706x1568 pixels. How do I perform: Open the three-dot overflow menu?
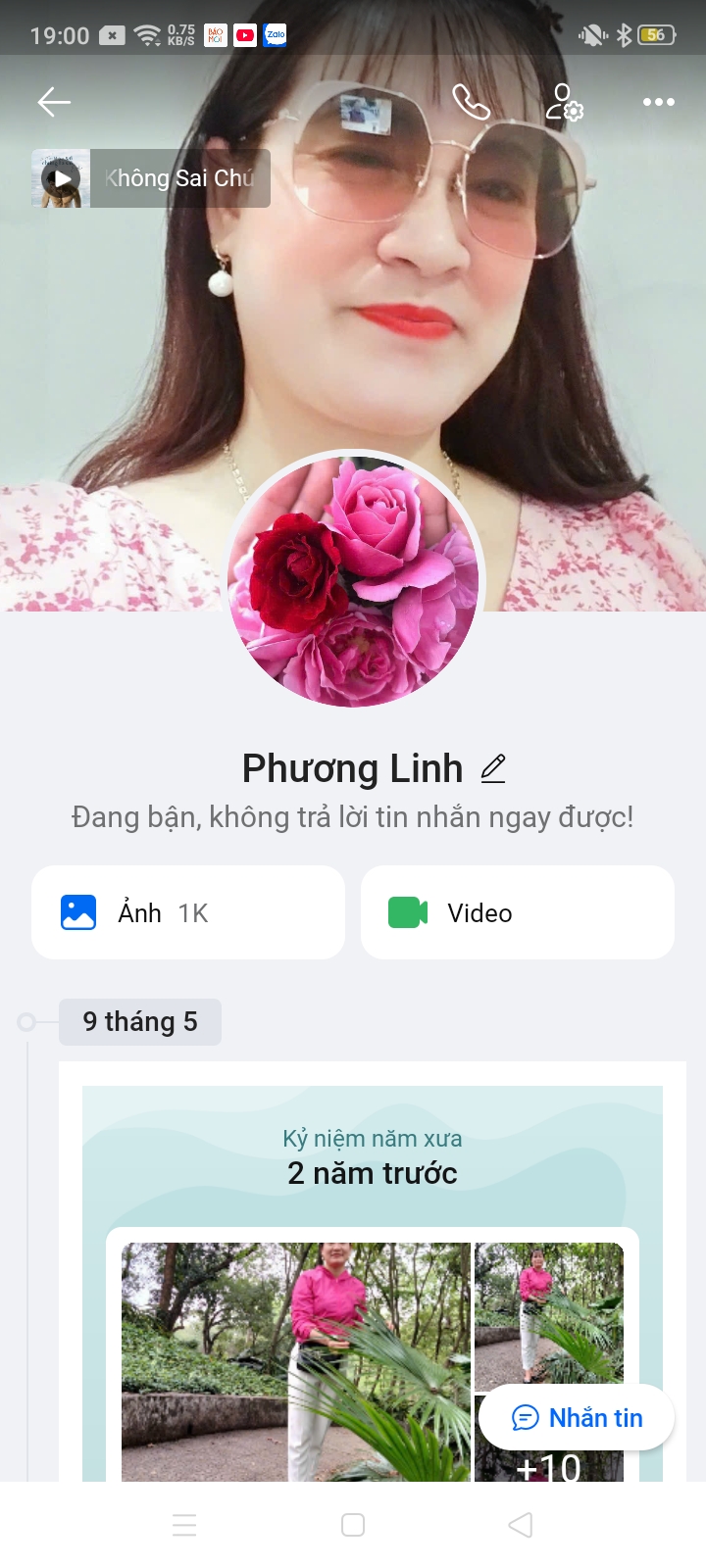(x=658, y=102)
